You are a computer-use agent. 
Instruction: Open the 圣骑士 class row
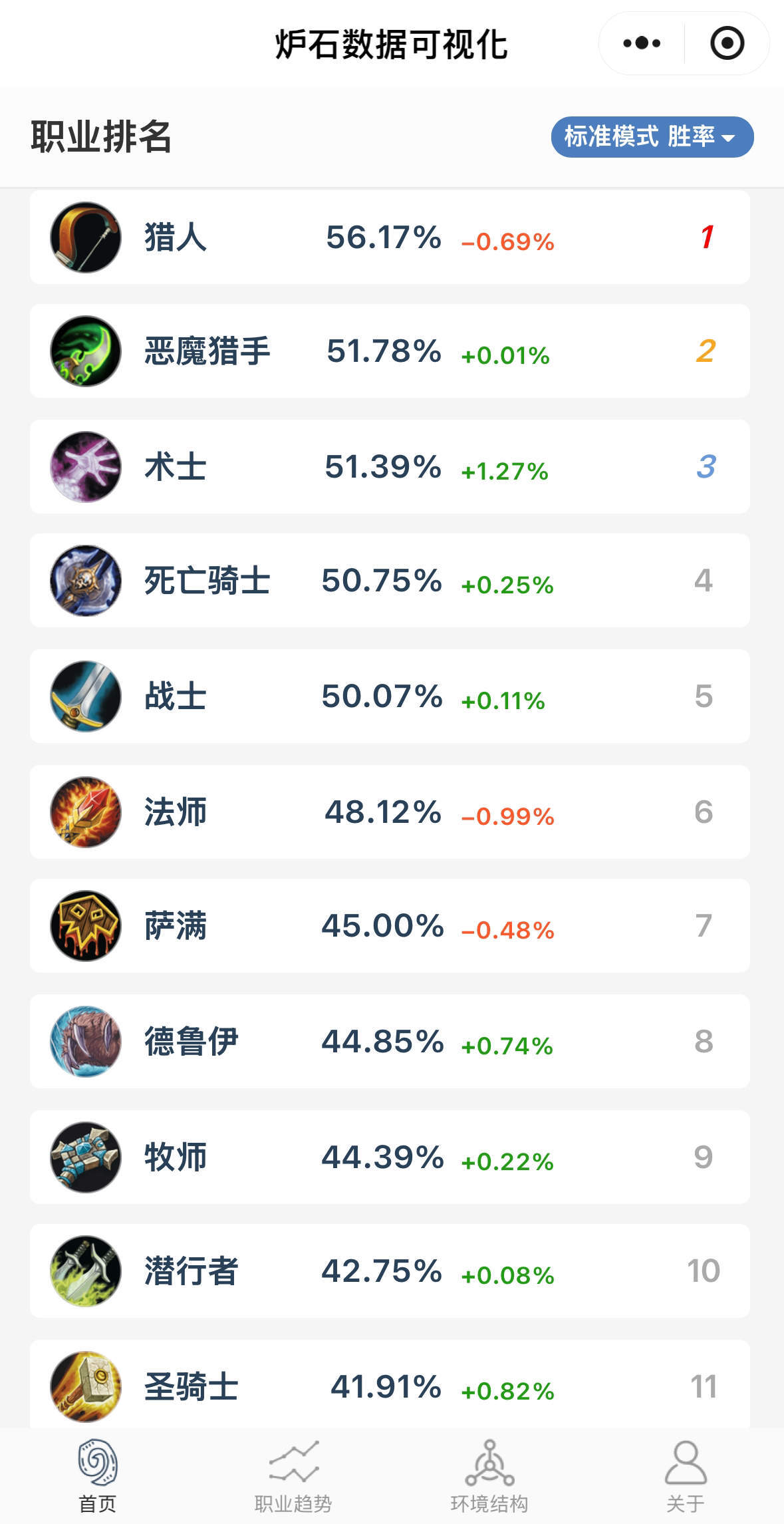tap(390, 1385)
